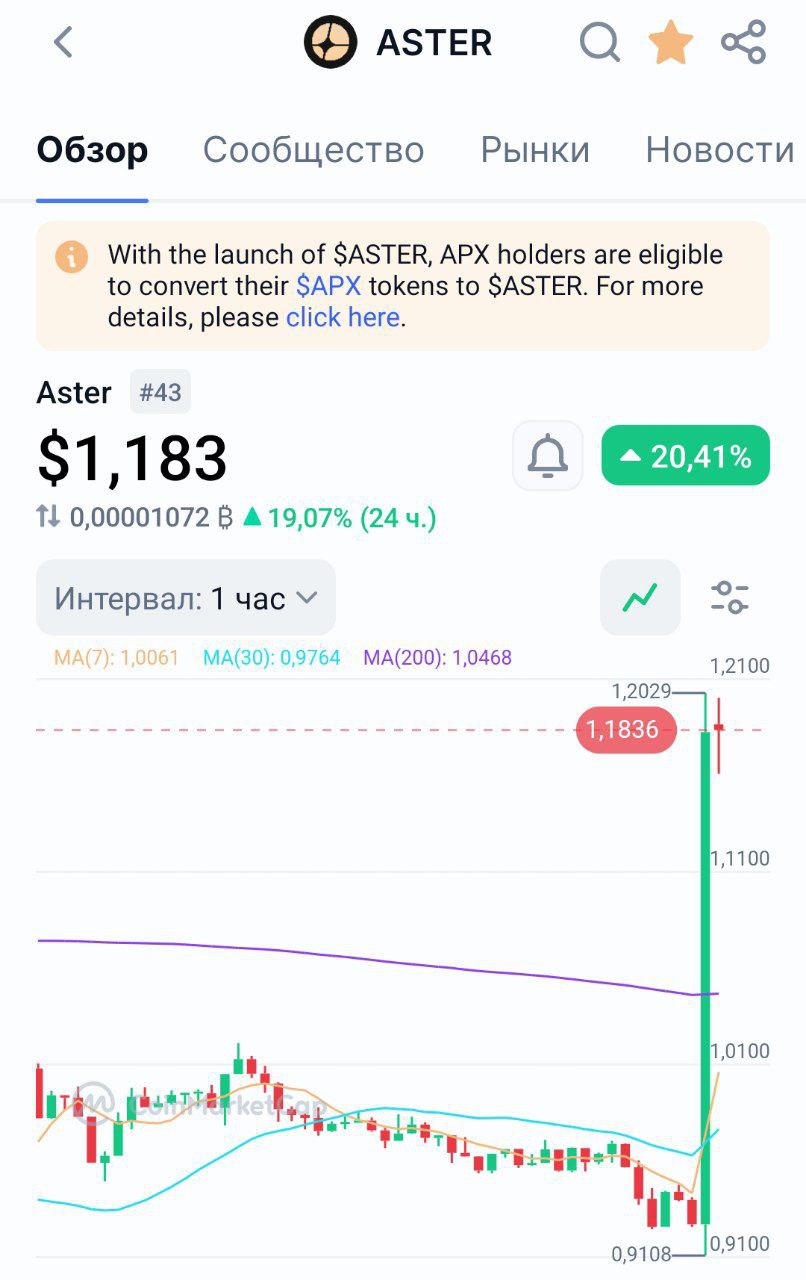This screenshot has height=1280, width=806.
Task: Switch to the Сообщество tab
Action: pyautogui.click(x=314, y=149)
